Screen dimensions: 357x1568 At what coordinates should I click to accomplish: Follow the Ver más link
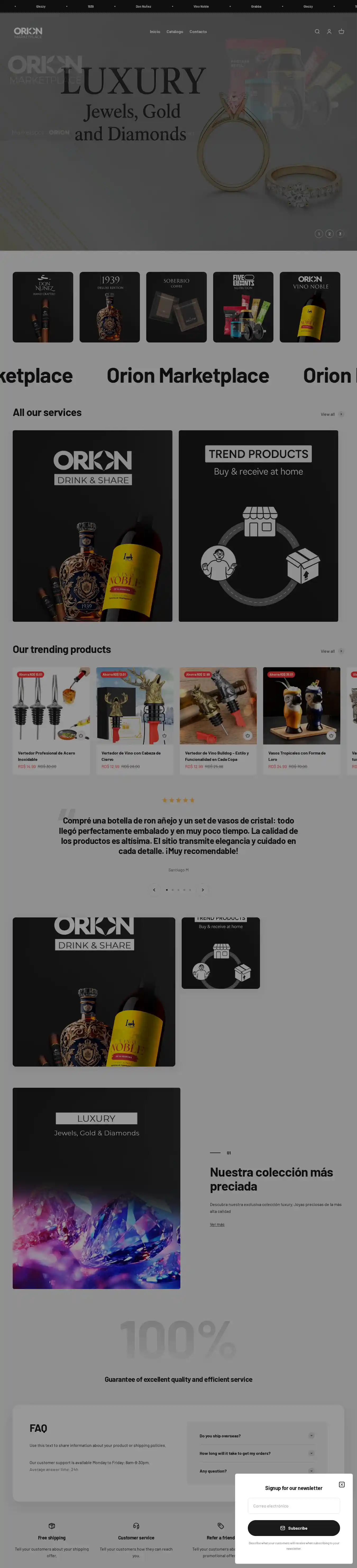tap(217, 1224)
